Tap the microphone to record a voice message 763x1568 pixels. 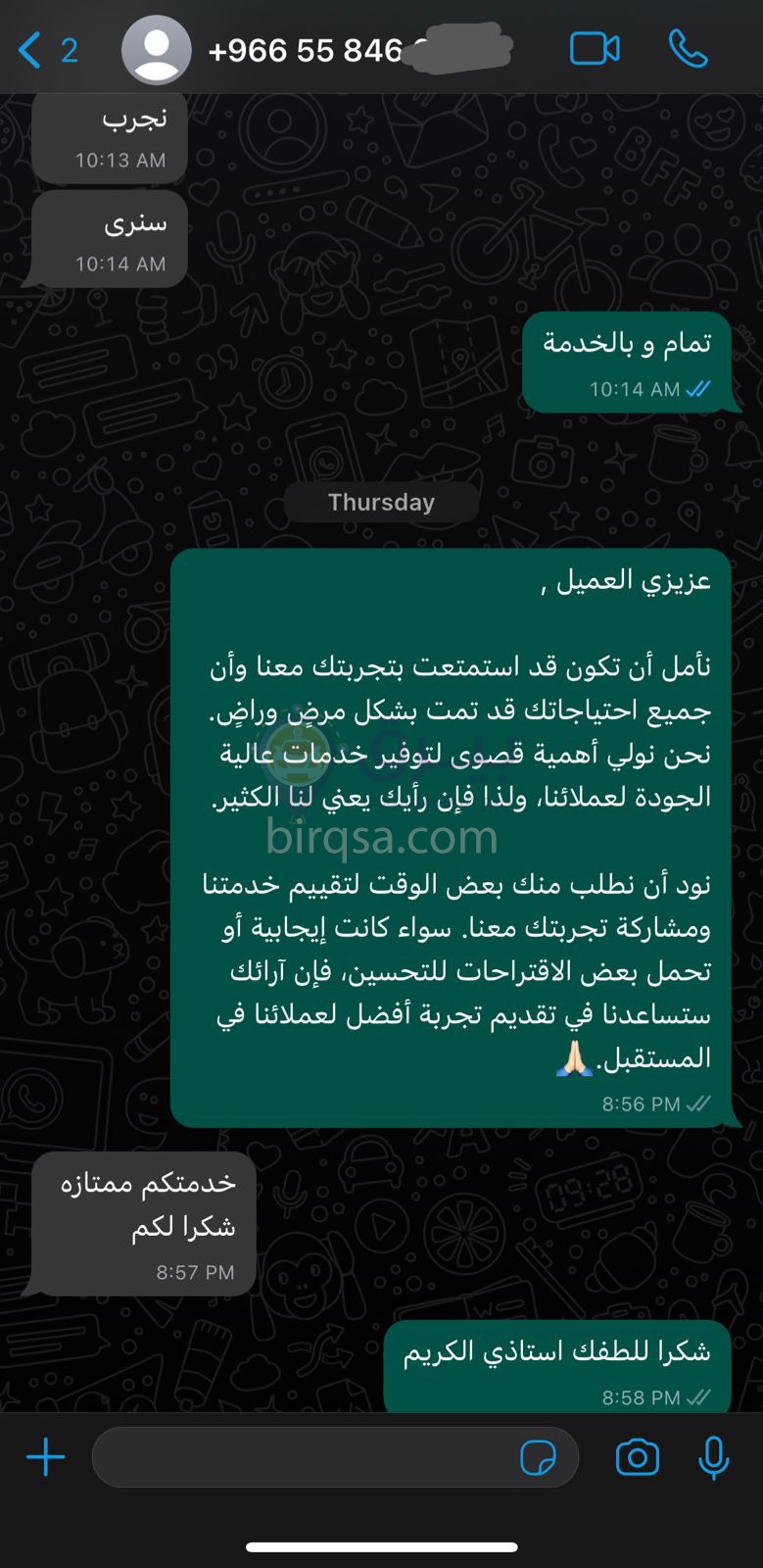tap(713, 1457)
